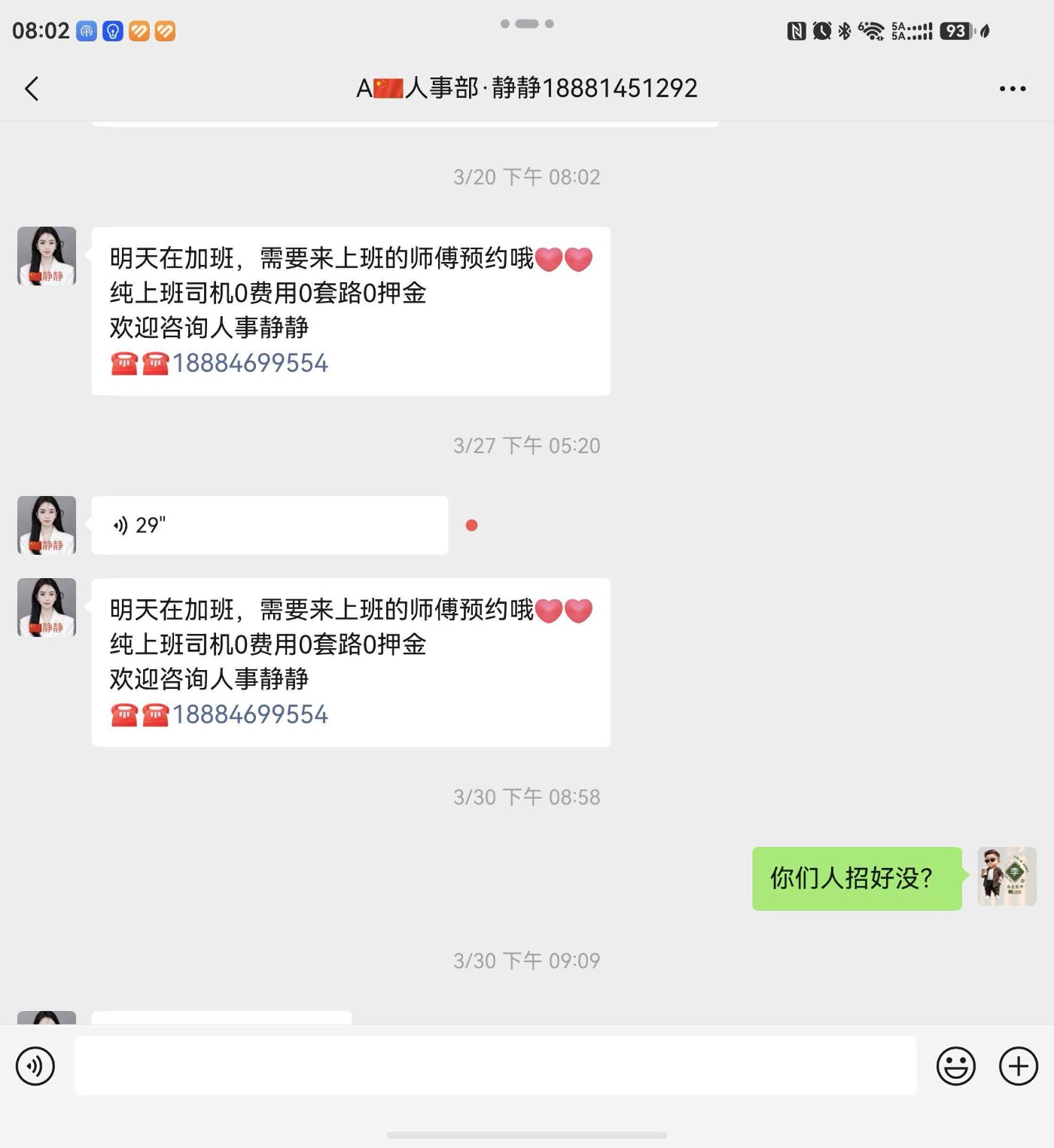Switch to voice input mode
Image resolution: width=1054 pixels, height=1148 pixels.
[x=35, y=1066]
